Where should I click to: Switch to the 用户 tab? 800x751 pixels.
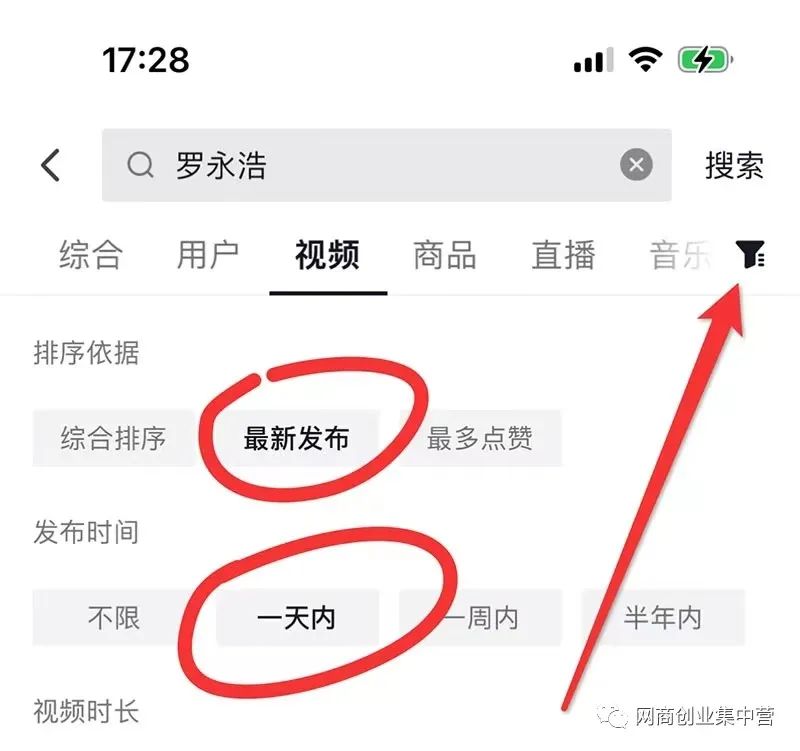tap(208, 256)
